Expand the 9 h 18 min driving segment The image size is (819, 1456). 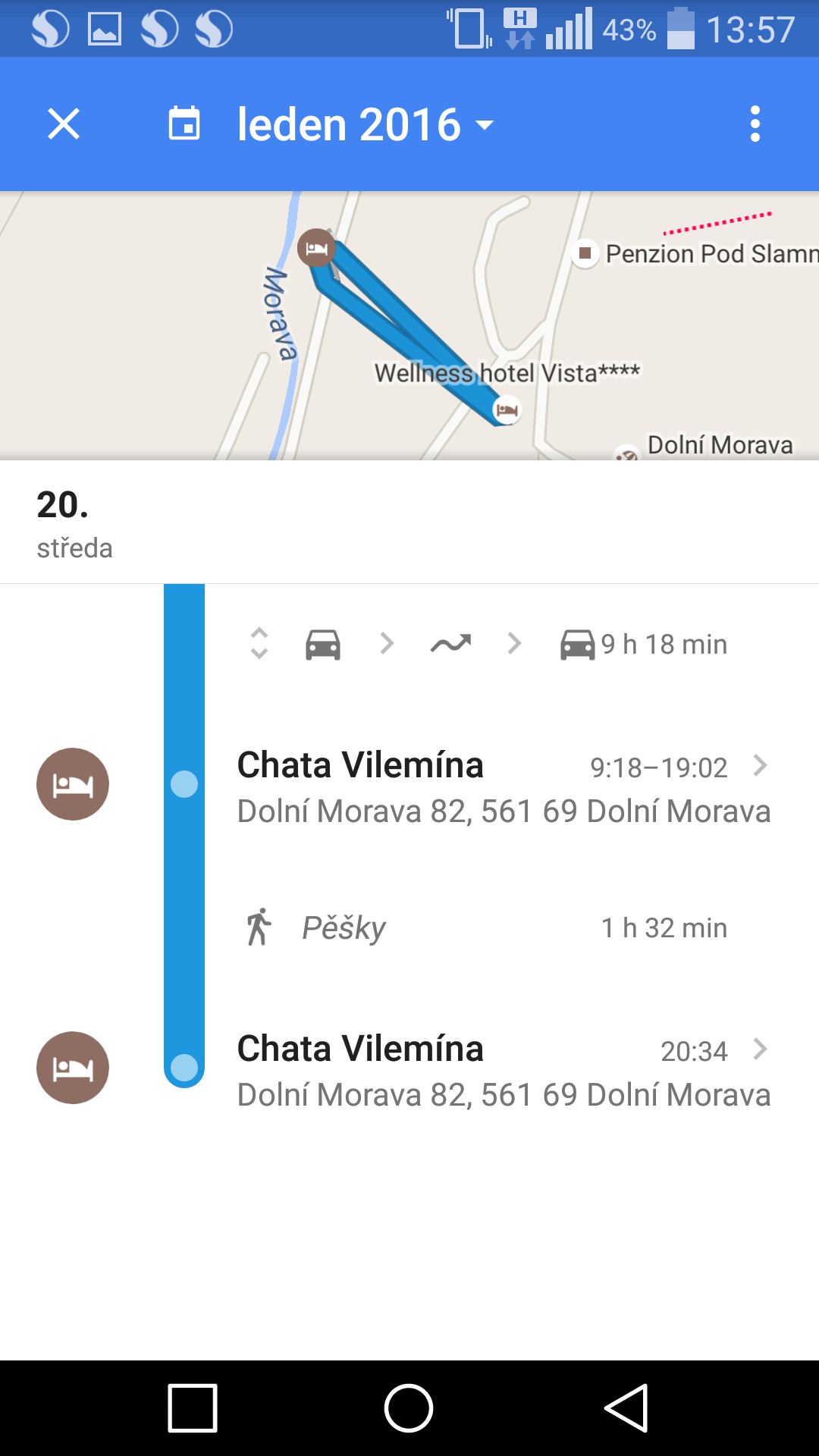[485, 644]
